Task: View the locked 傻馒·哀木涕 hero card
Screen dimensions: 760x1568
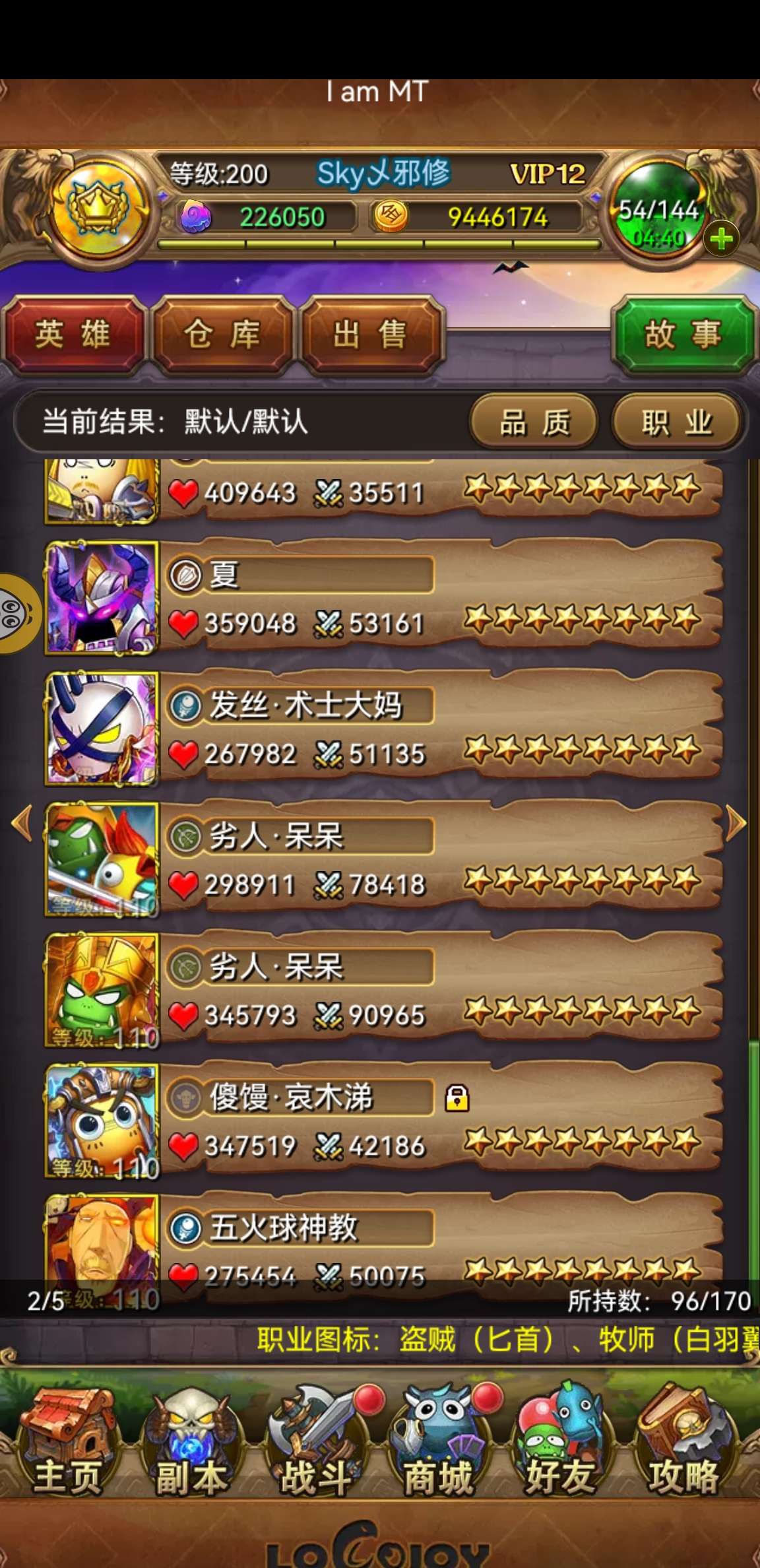Action: [383, 1121]
